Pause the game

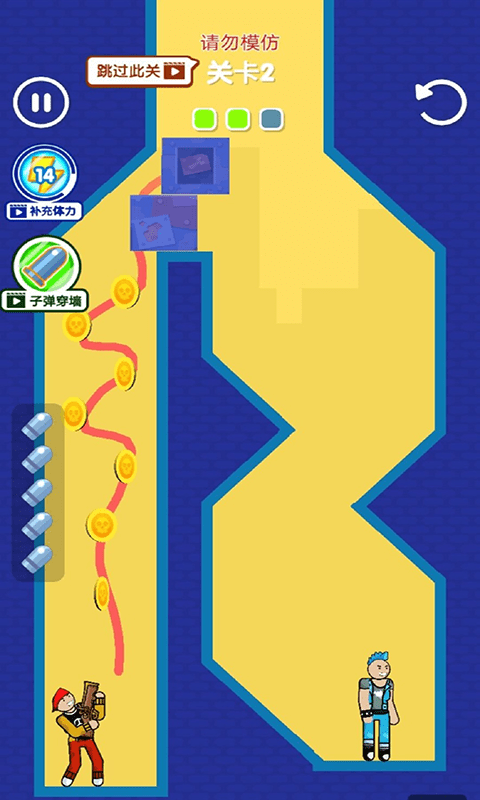pyautogui.click(x=41, y=102)
